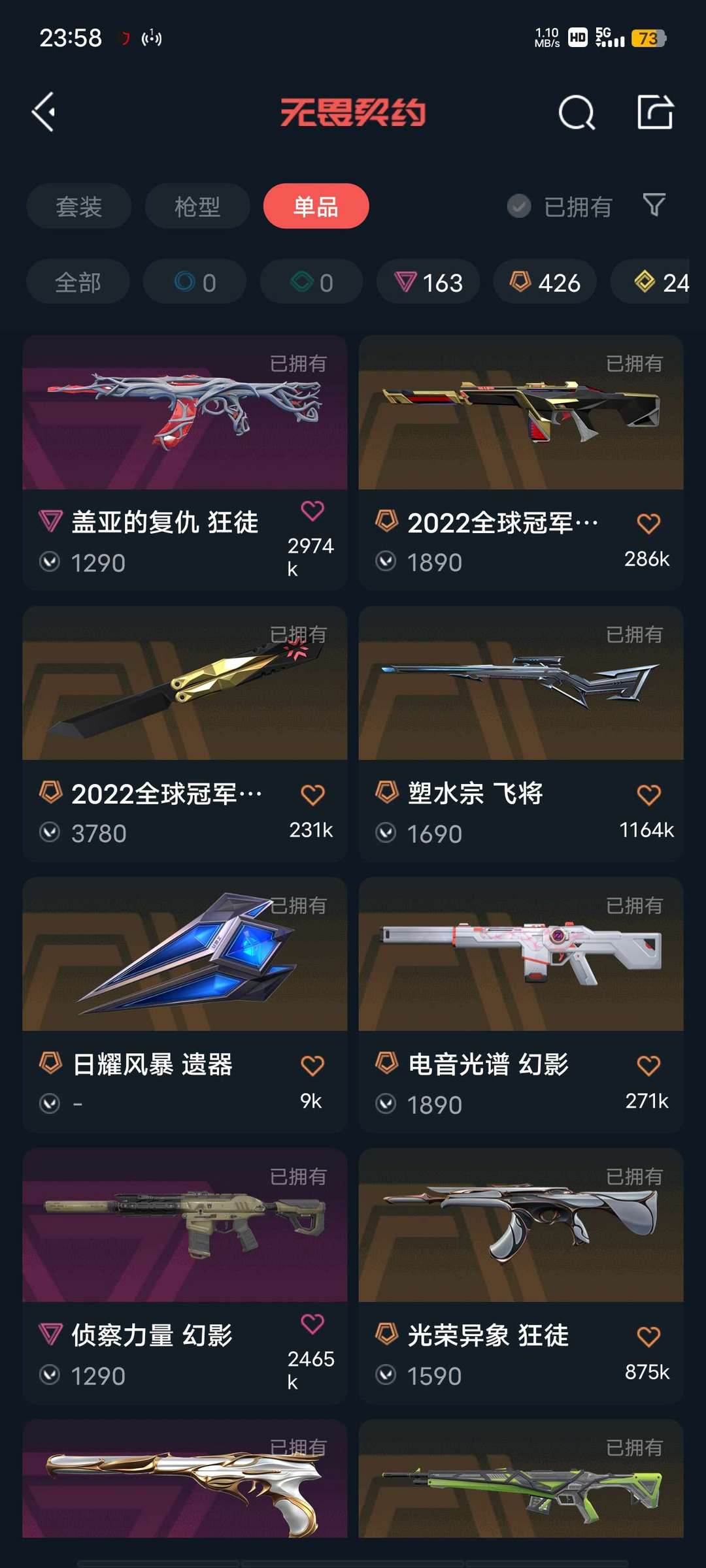Favorite the 塑水宗 飞将 skin
The width and height of the screenshot is (706, 1568).
[648, 795]
